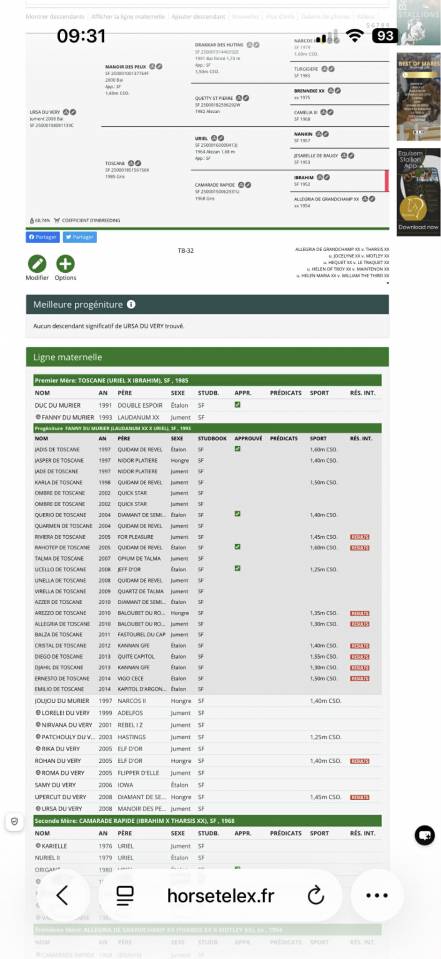Tap the green Modifier pencil button
This screenshot has width=441, height=959.
37,264
